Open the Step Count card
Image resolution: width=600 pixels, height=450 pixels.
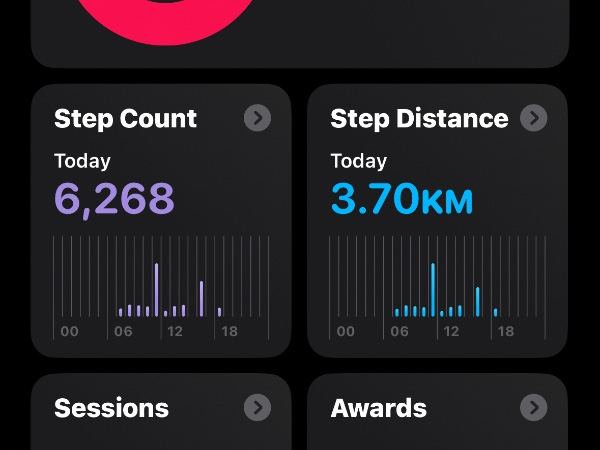tap(160, 220)
